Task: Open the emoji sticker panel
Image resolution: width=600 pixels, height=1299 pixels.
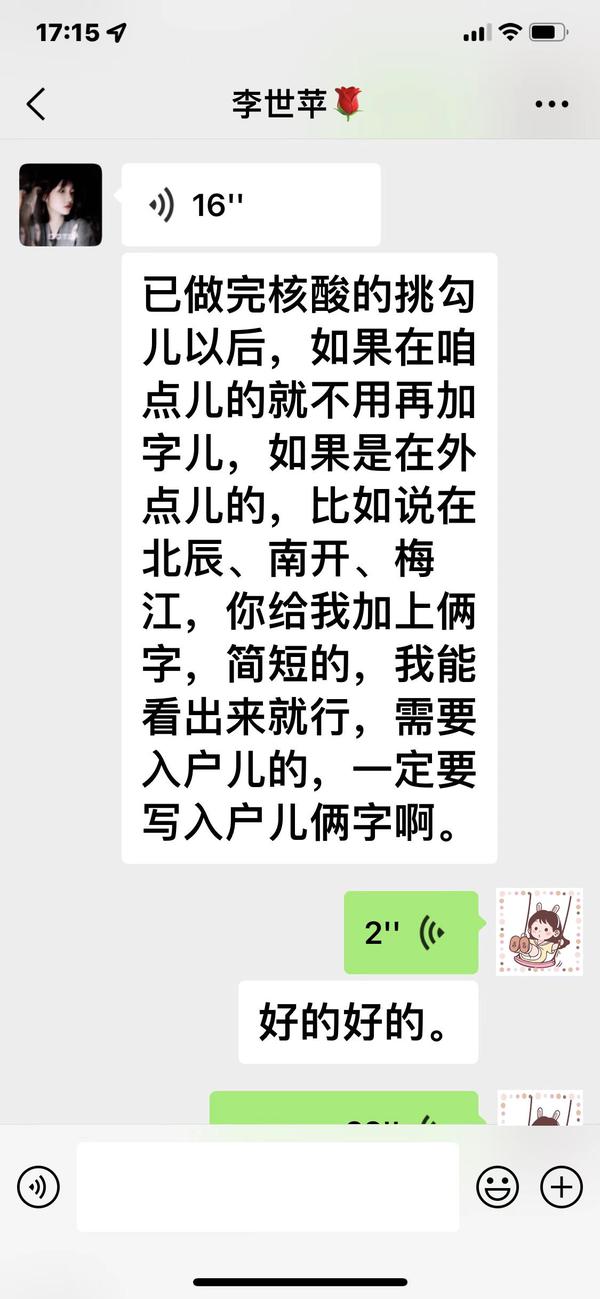Action: pyautogui.click(x=497, y=1187)
